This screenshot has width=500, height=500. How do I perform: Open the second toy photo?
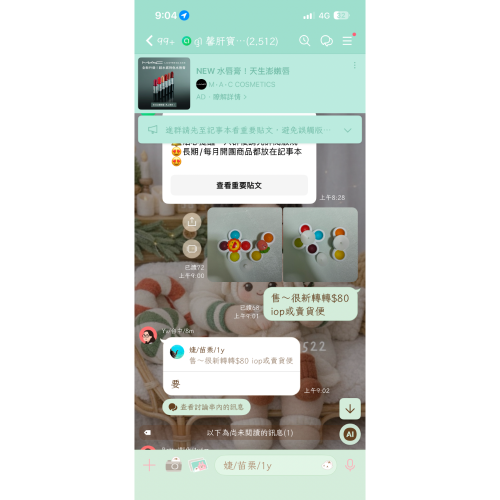320,244
